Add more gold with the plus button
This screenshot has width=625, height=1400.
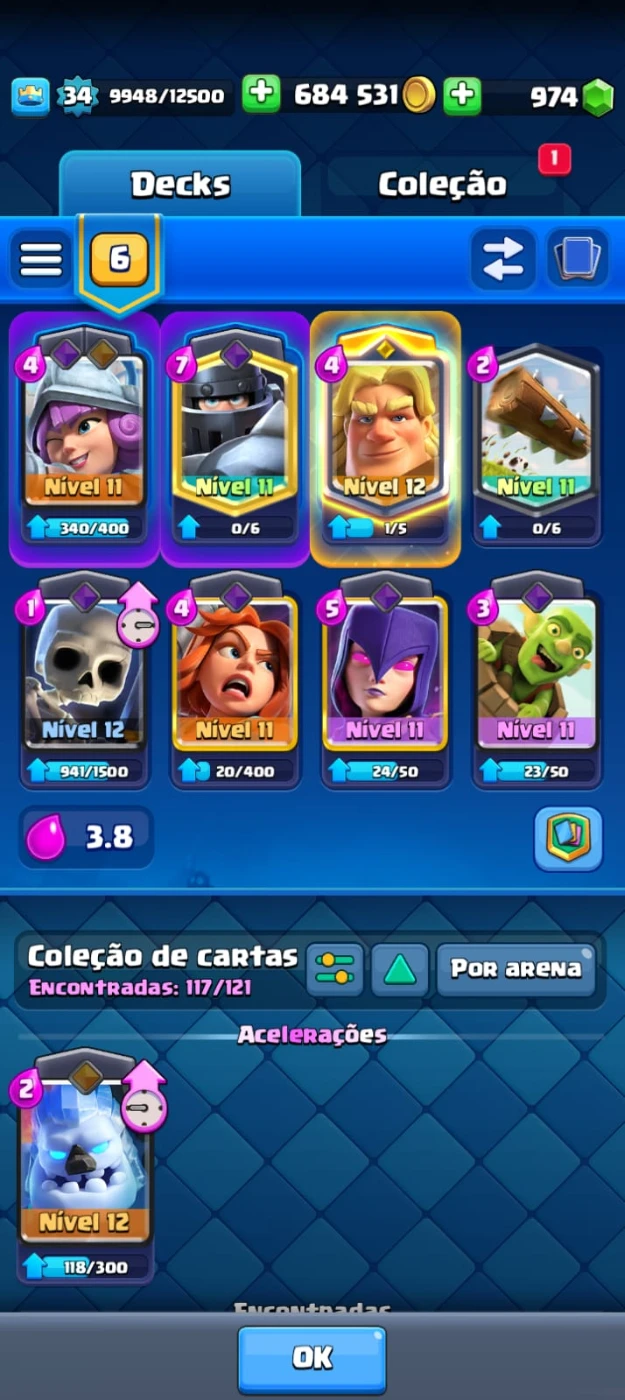(261, 96)
